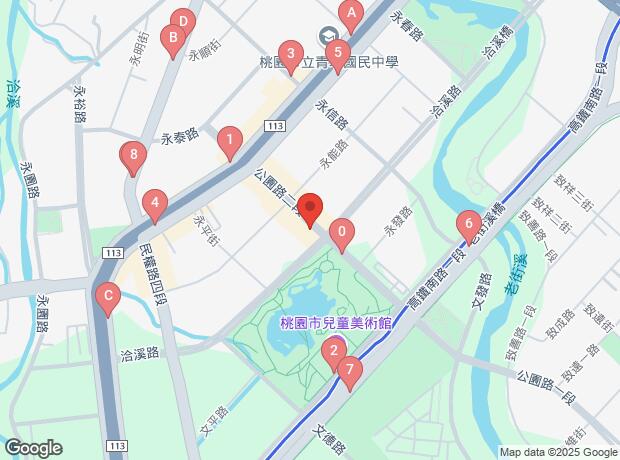The height and width of the screenshot is (460, 620).
Task: Select map marker A
Action: (x=350, y=14)
